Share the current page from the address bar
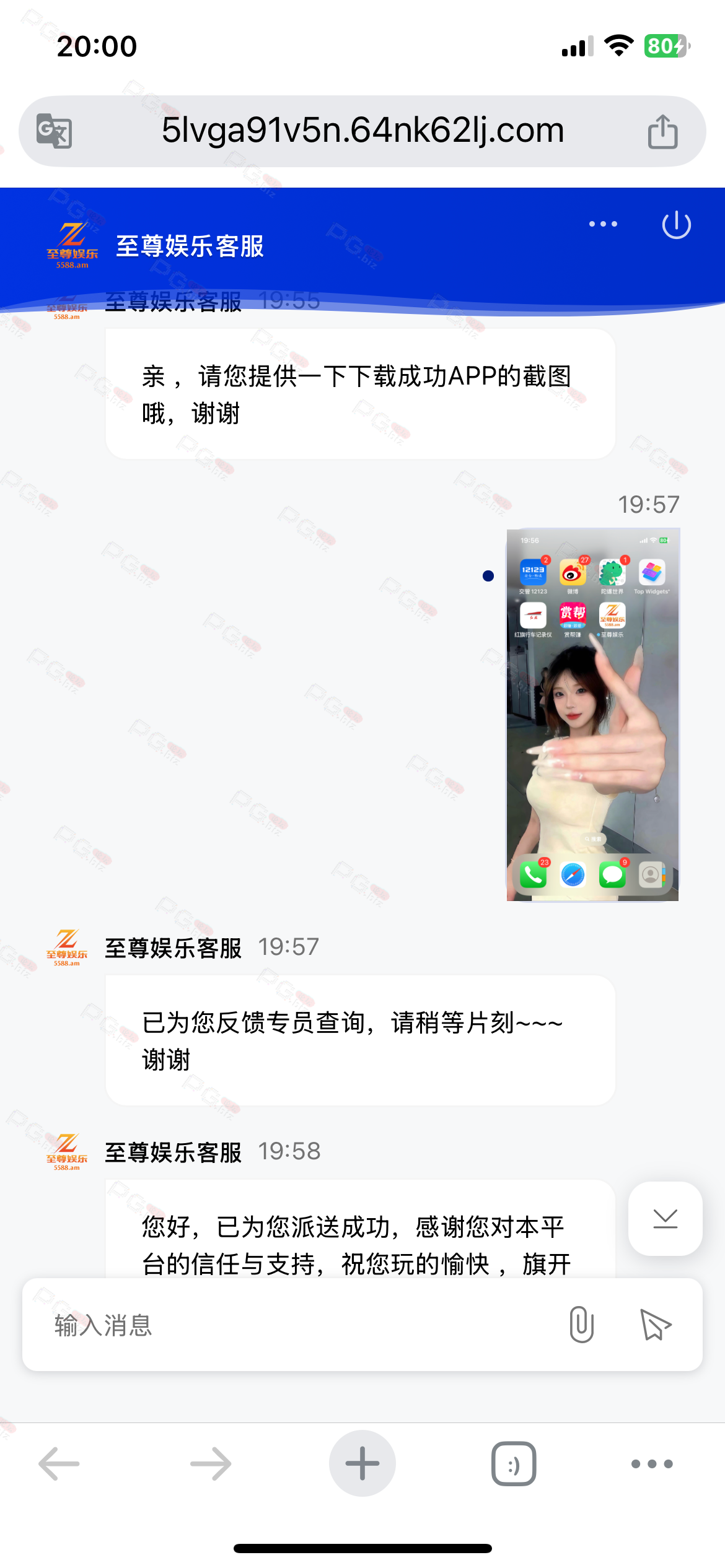 pos(662,131)
